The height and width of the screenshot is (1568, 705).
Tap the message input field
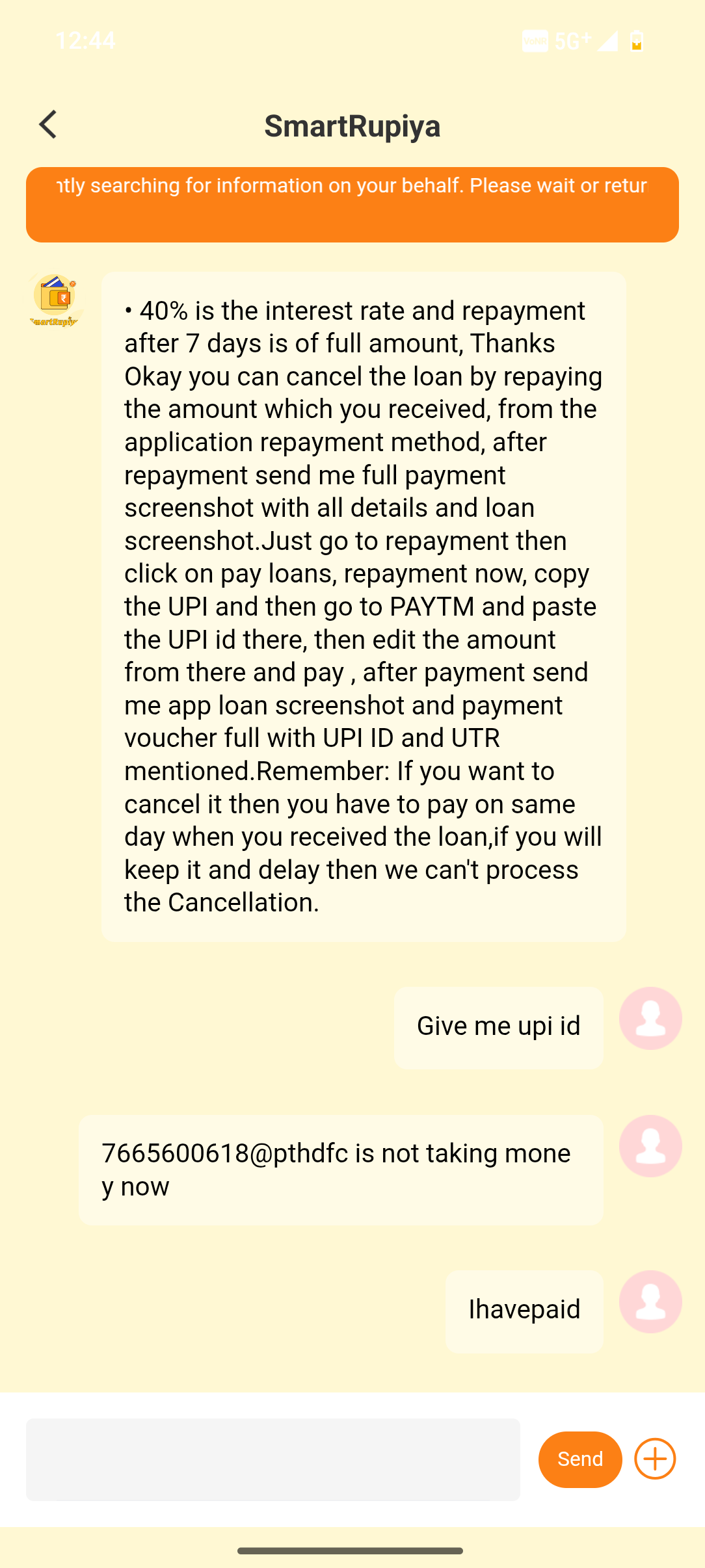(273, 1459)
